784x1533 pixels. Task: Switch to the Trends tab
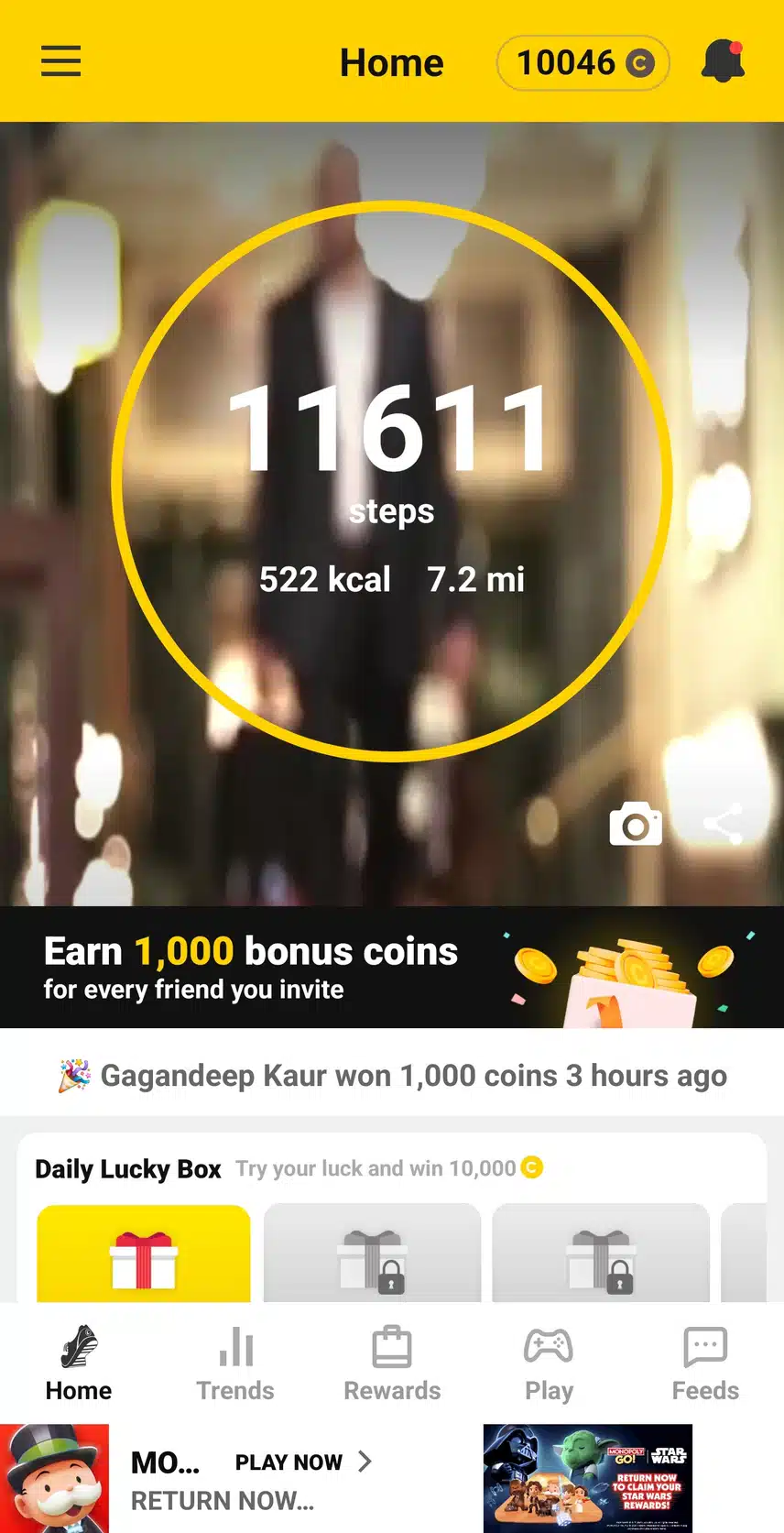click(x=235, y=1363)
